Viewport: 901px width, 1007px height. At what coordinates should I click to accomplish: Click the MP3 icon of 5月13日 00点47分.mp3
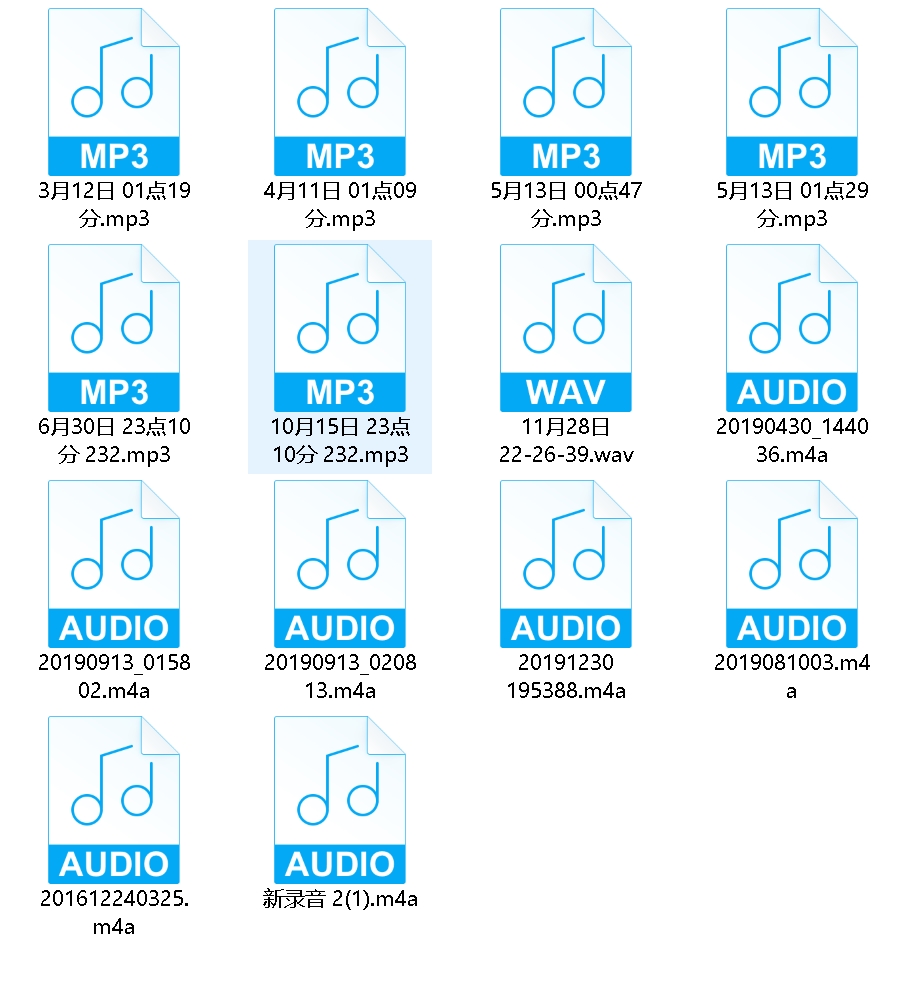(x=565, y=90)
